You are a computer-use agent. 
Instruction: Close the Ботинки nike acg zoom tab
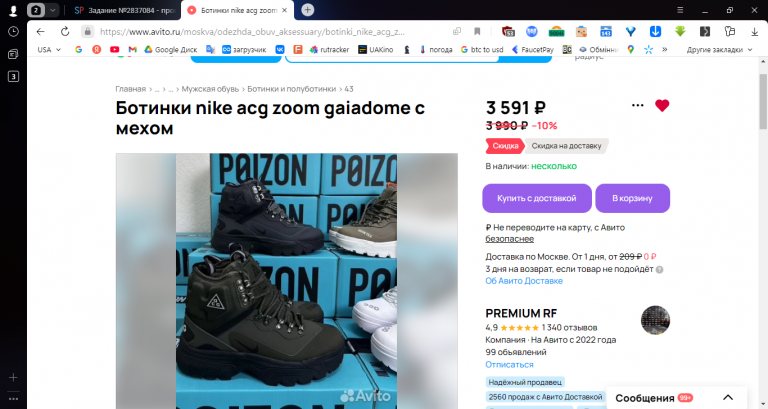(x=286, y=9)
